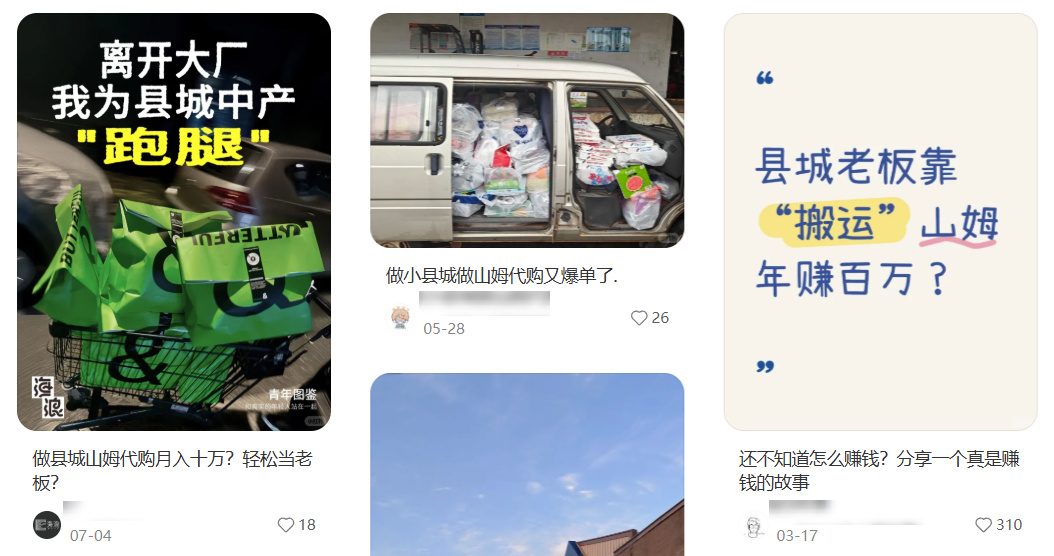Open the 县城老板靠搬运山姆年赚百万 card
This screenshot has width=1054, height=556.
pos(880,222)
